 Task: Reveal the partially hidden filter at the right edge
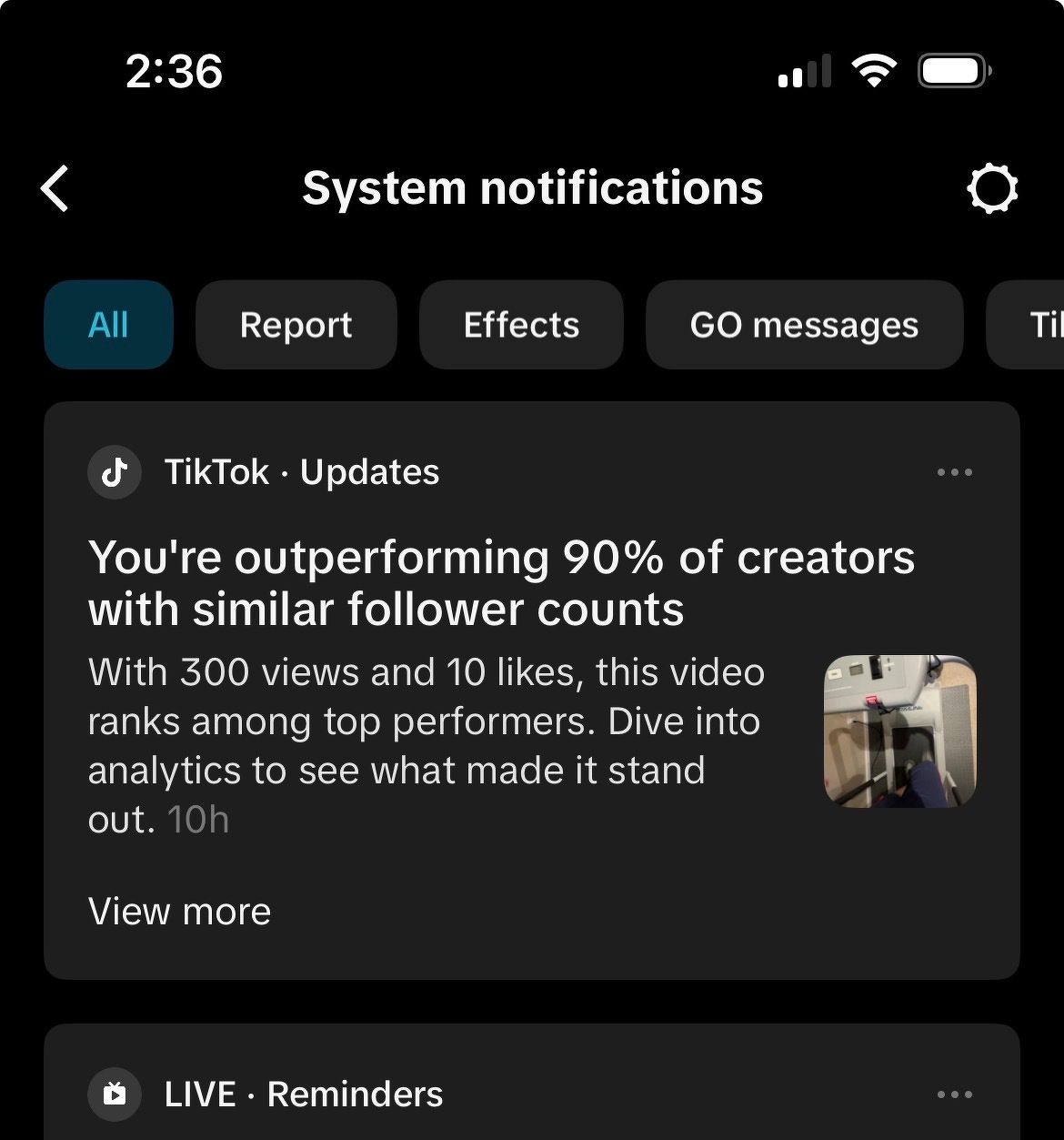point(1037,325)
